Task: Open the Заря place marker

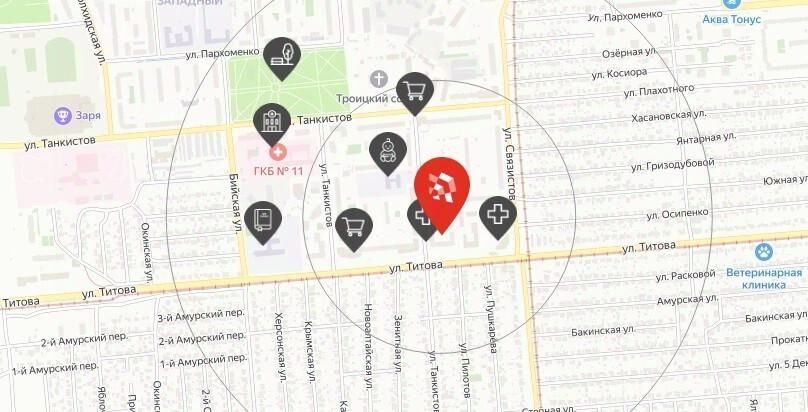Action: tap(63, 115)
